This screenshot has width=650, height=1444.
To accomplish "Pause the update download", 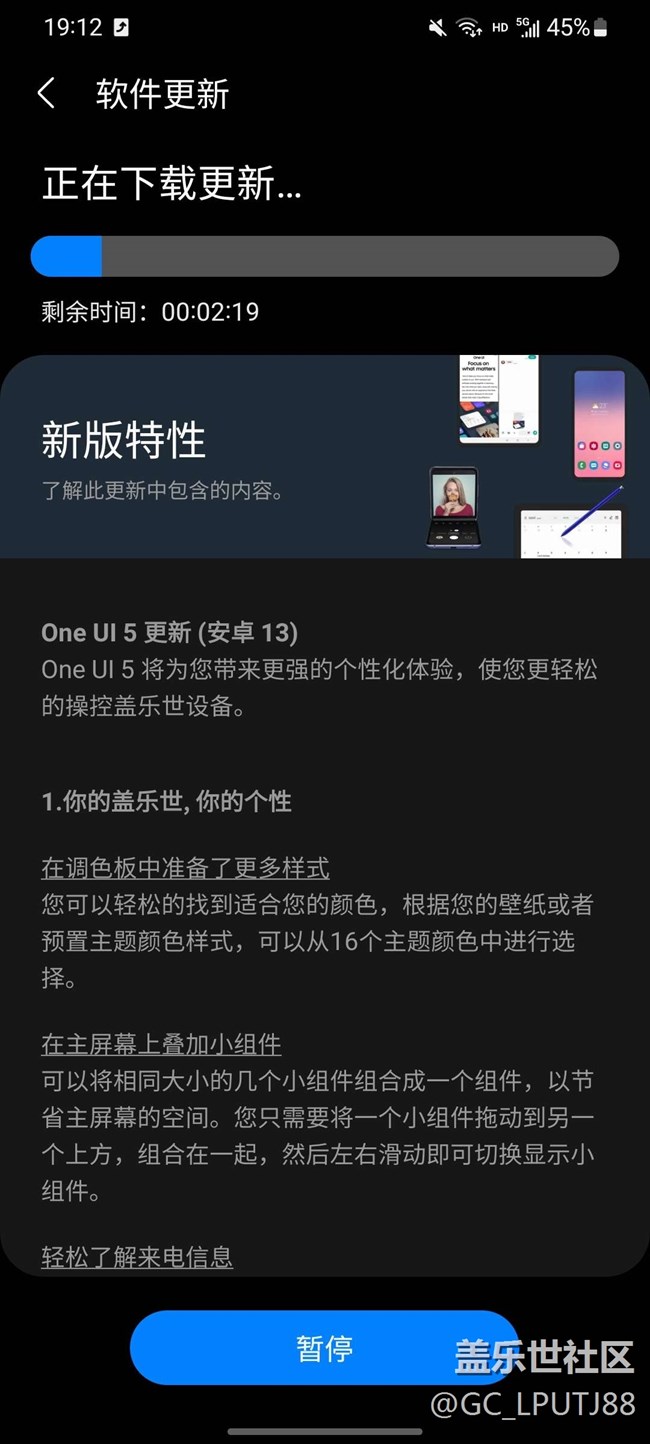I will point(323,1347).
